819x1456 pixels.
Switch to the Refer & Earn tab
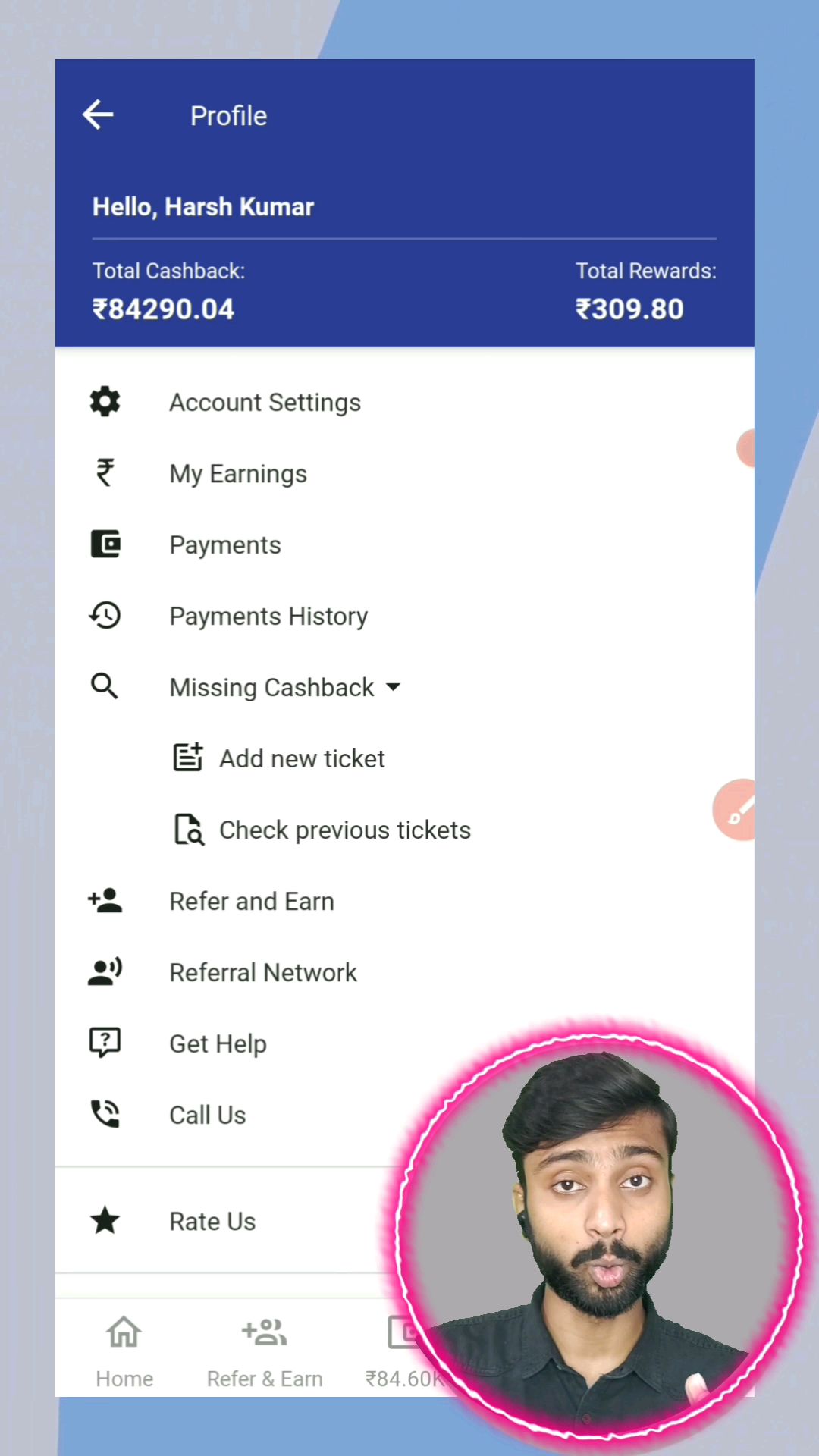coord(265,1351)
